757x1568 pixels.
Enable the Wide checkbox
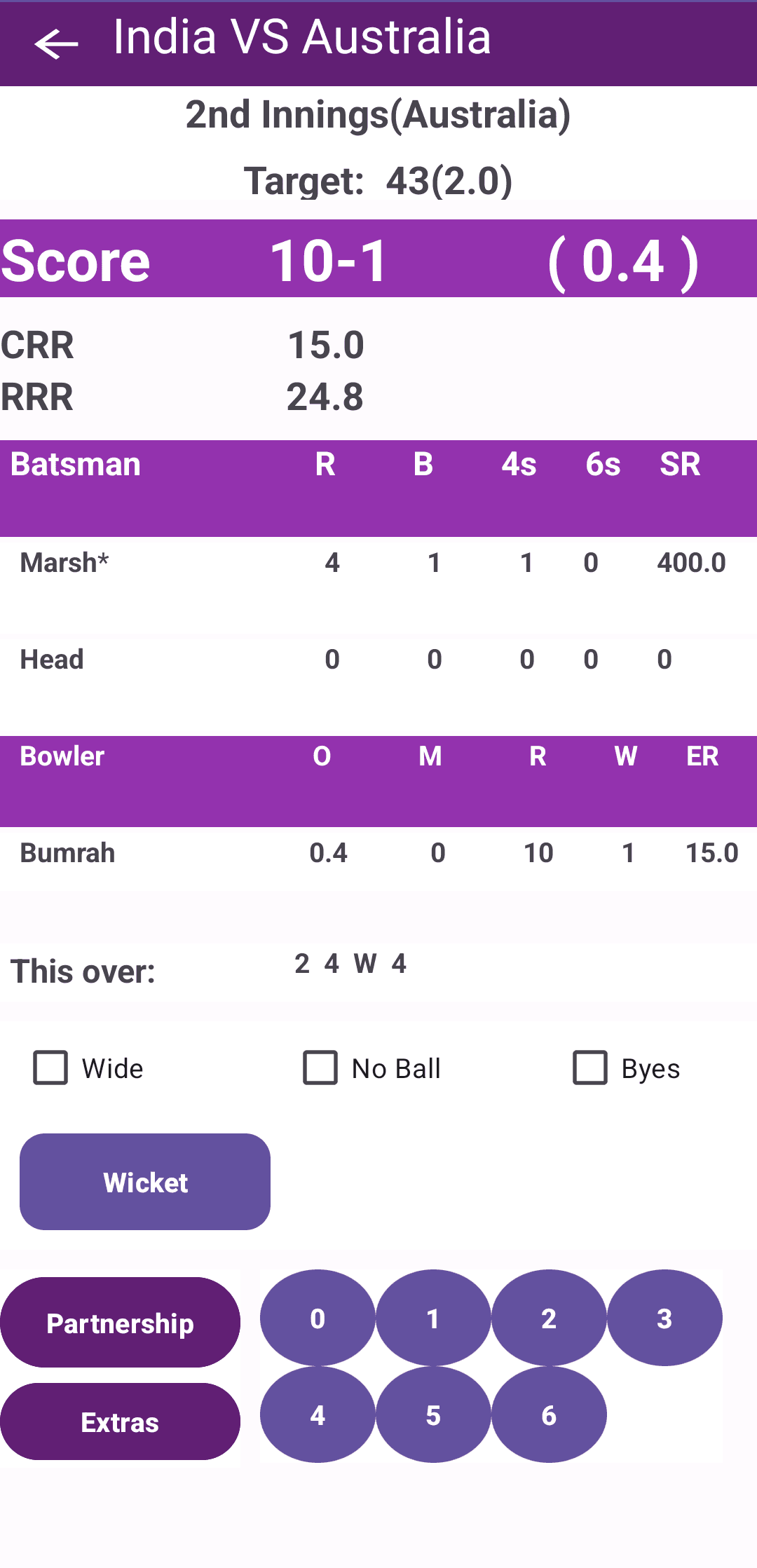50,1068
